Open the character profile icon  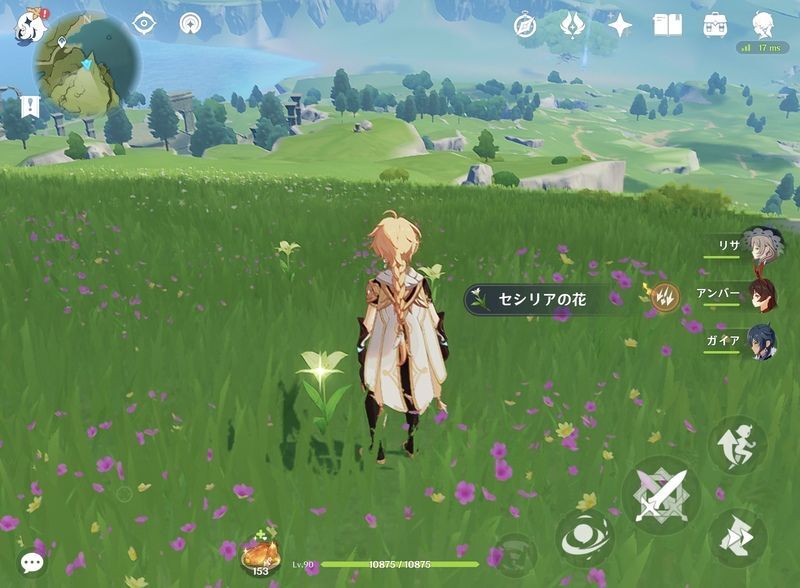point(763,25)
